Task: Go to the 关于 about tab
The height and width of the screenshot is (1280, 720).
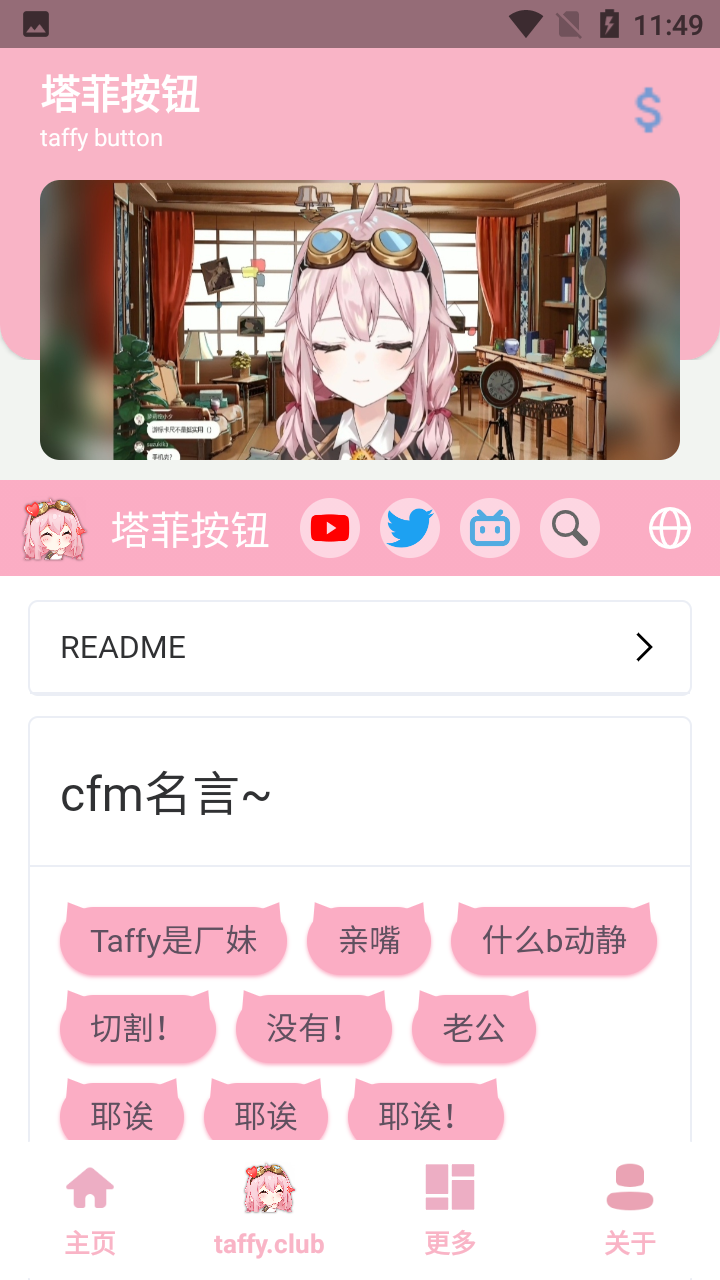Action: tap(630, 1210)
